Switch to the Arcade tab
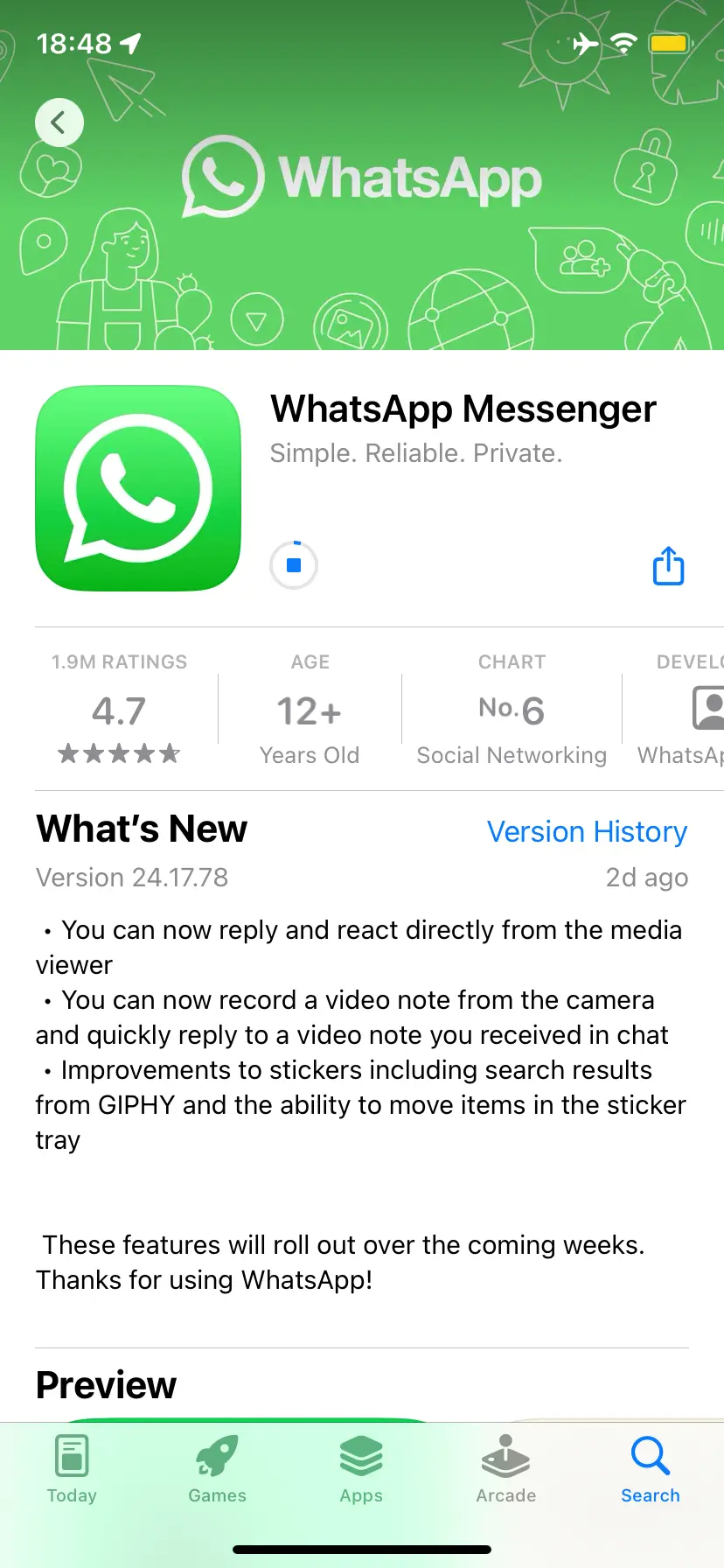 point(505,1470)
